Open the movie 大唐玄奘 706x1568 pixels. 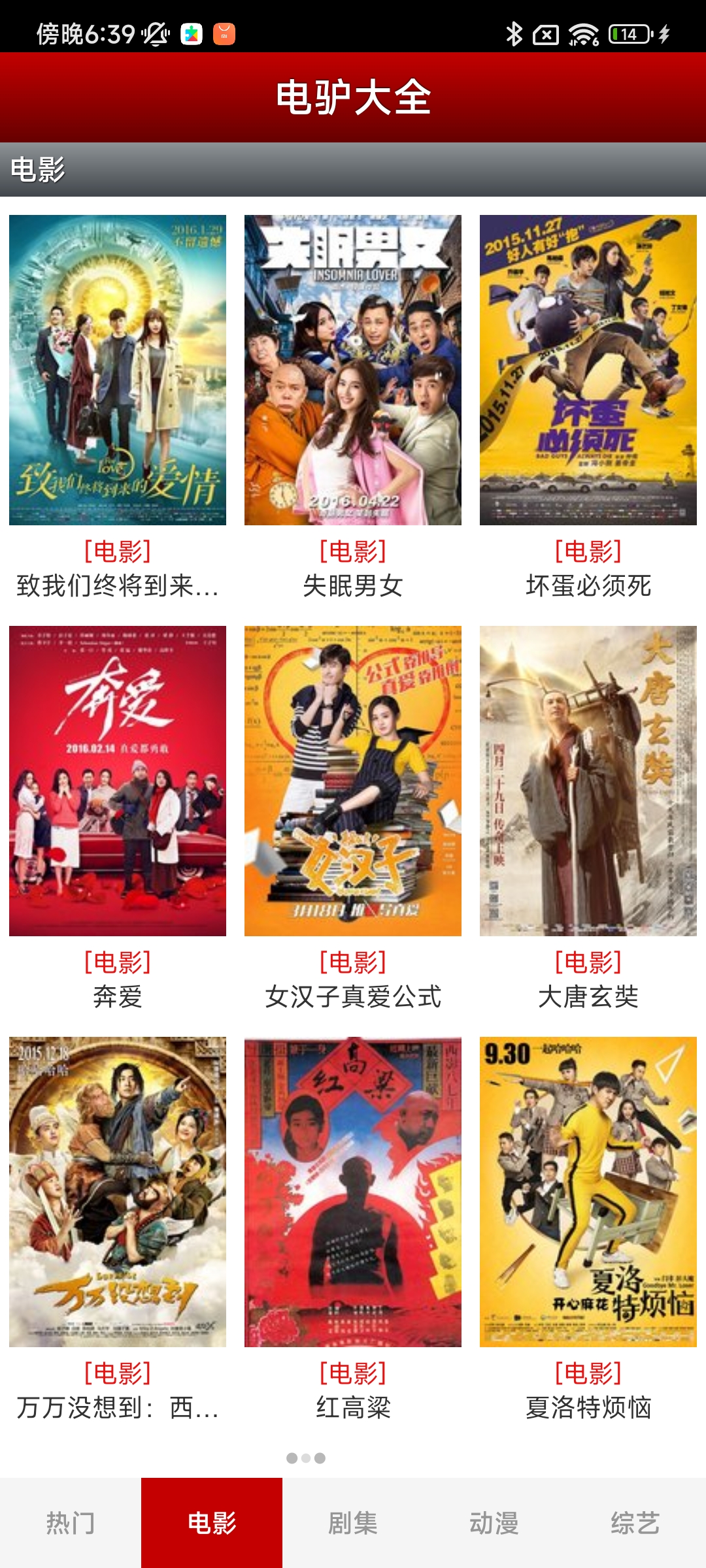click(588, 781)
